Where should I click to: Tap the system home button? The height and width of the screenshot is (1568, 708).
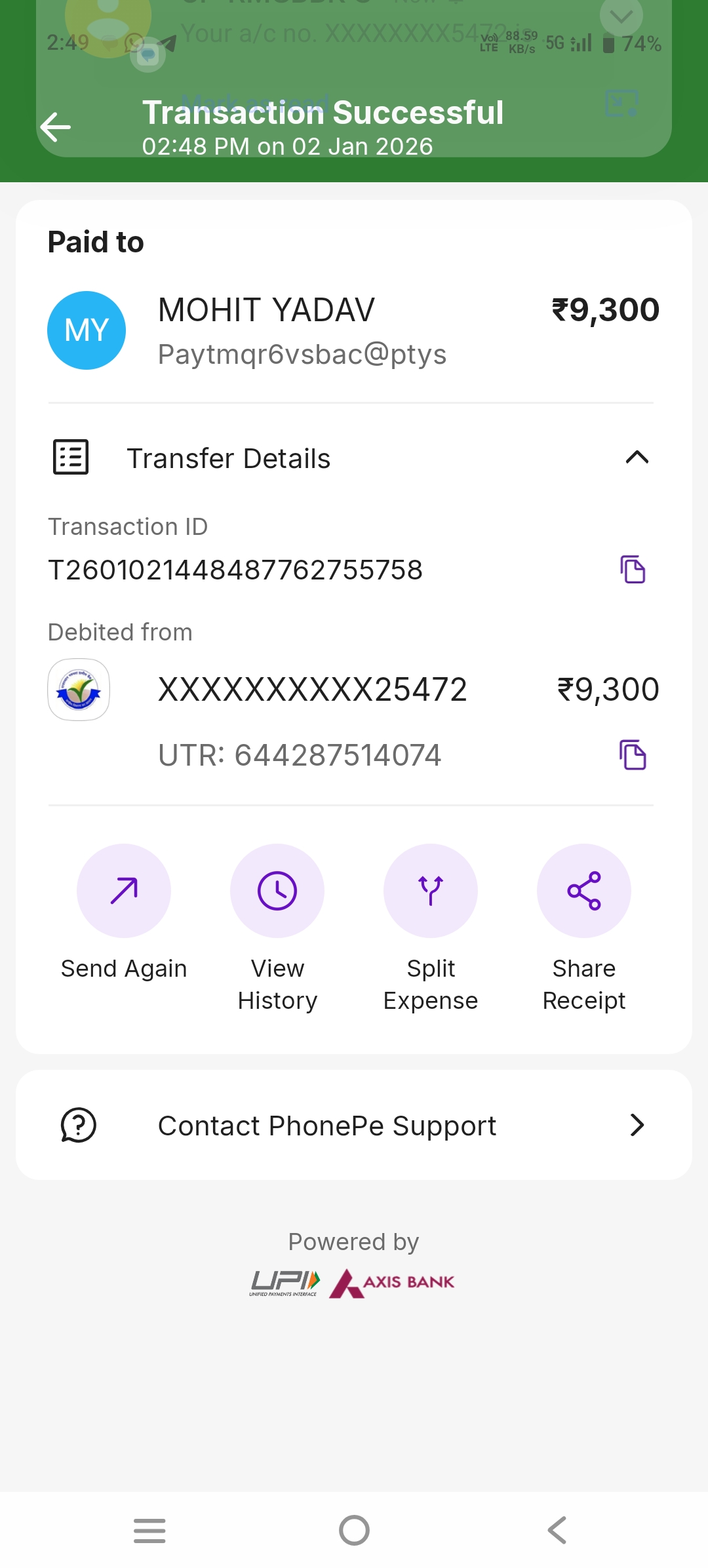(354, 1531)
